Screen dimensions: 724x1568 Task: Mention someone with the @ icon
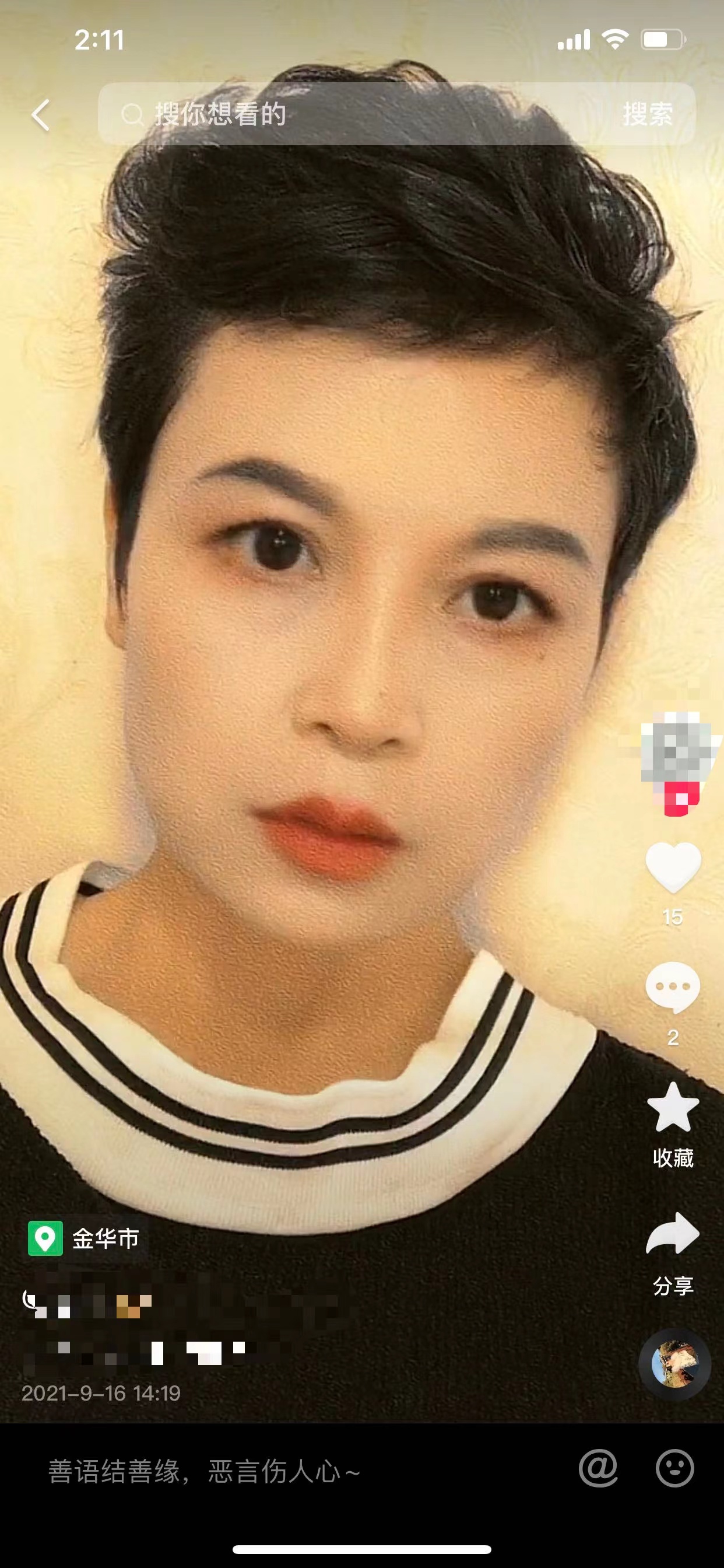[599, 1468]
